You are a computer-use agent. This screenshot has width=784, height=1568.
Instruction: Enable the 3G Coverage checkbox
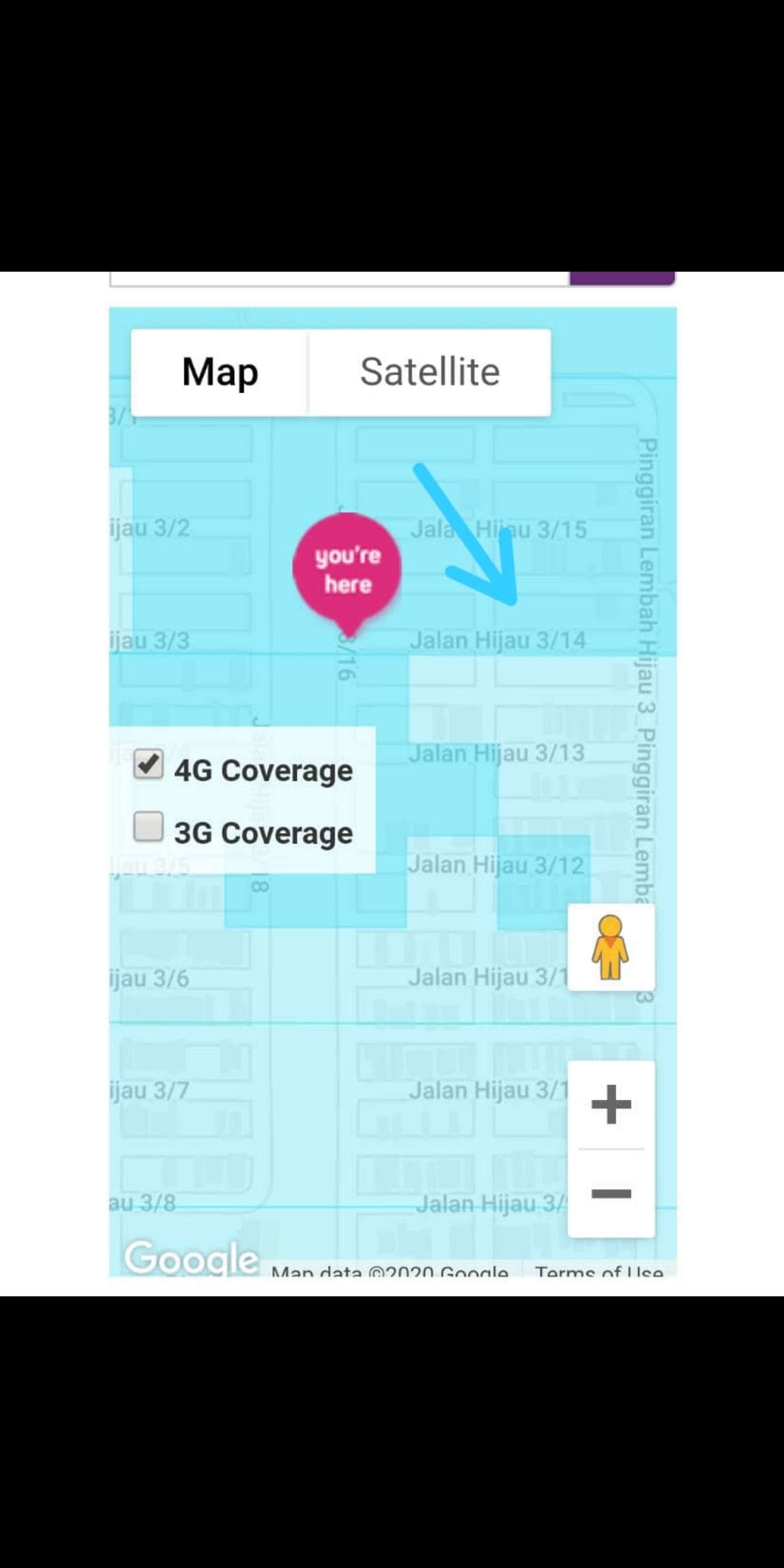pyautogui.click(x=148, y=826)
